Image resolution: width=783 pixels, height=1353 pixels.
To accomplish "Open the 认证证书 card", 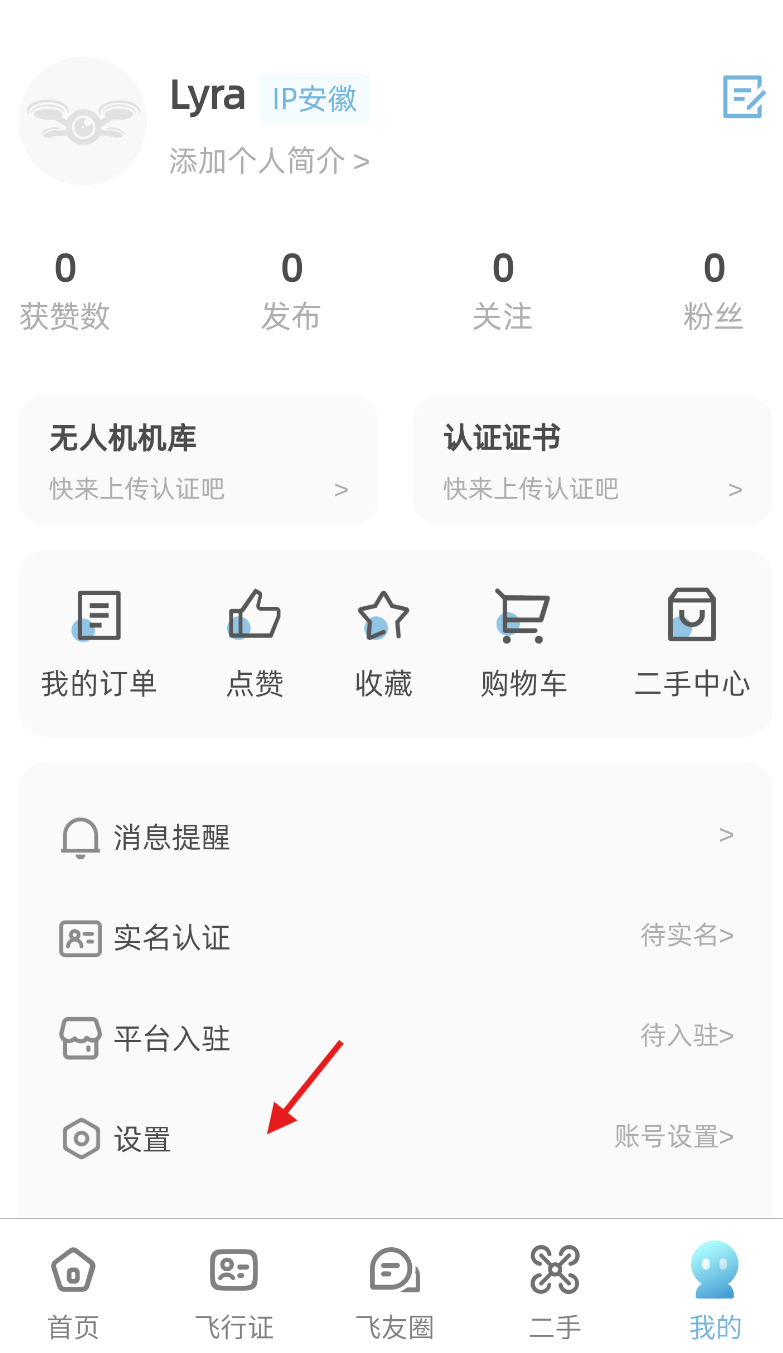I will point(592,460).
